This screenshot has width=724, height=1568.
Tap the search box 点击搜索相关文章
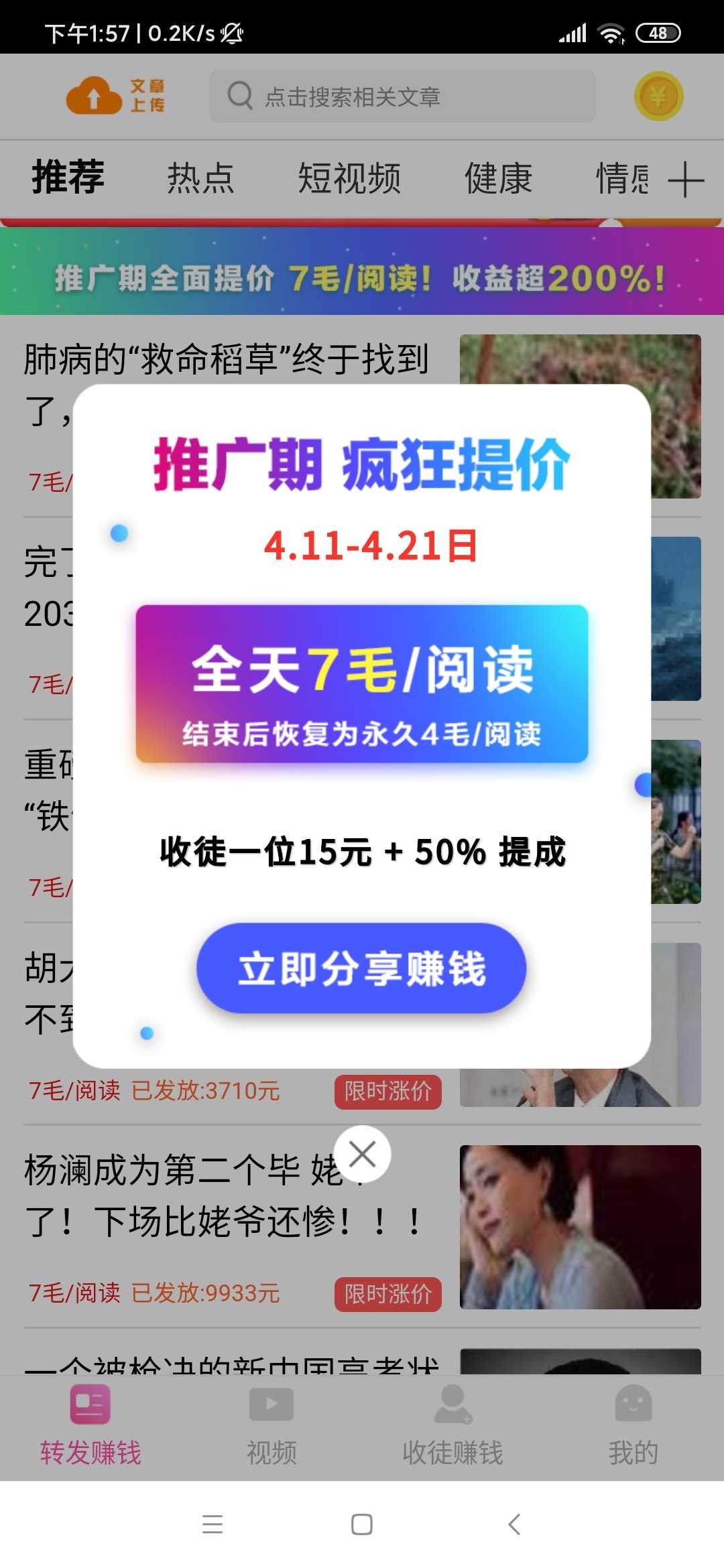pyautogui.click(x=402, y=96)
